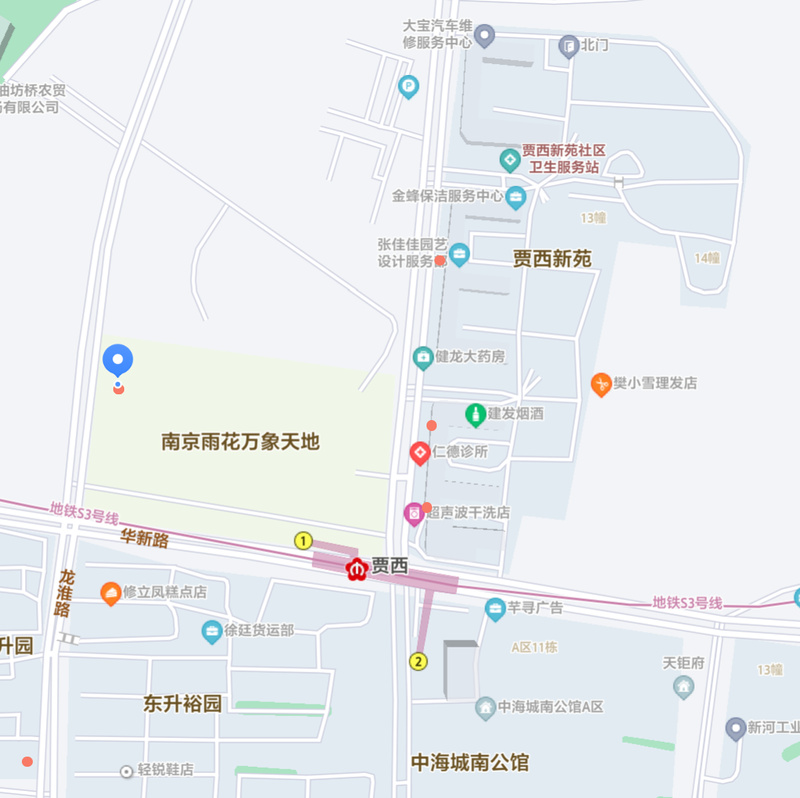
Task: Open the 天钜府 residence marker
Action: 684,685
